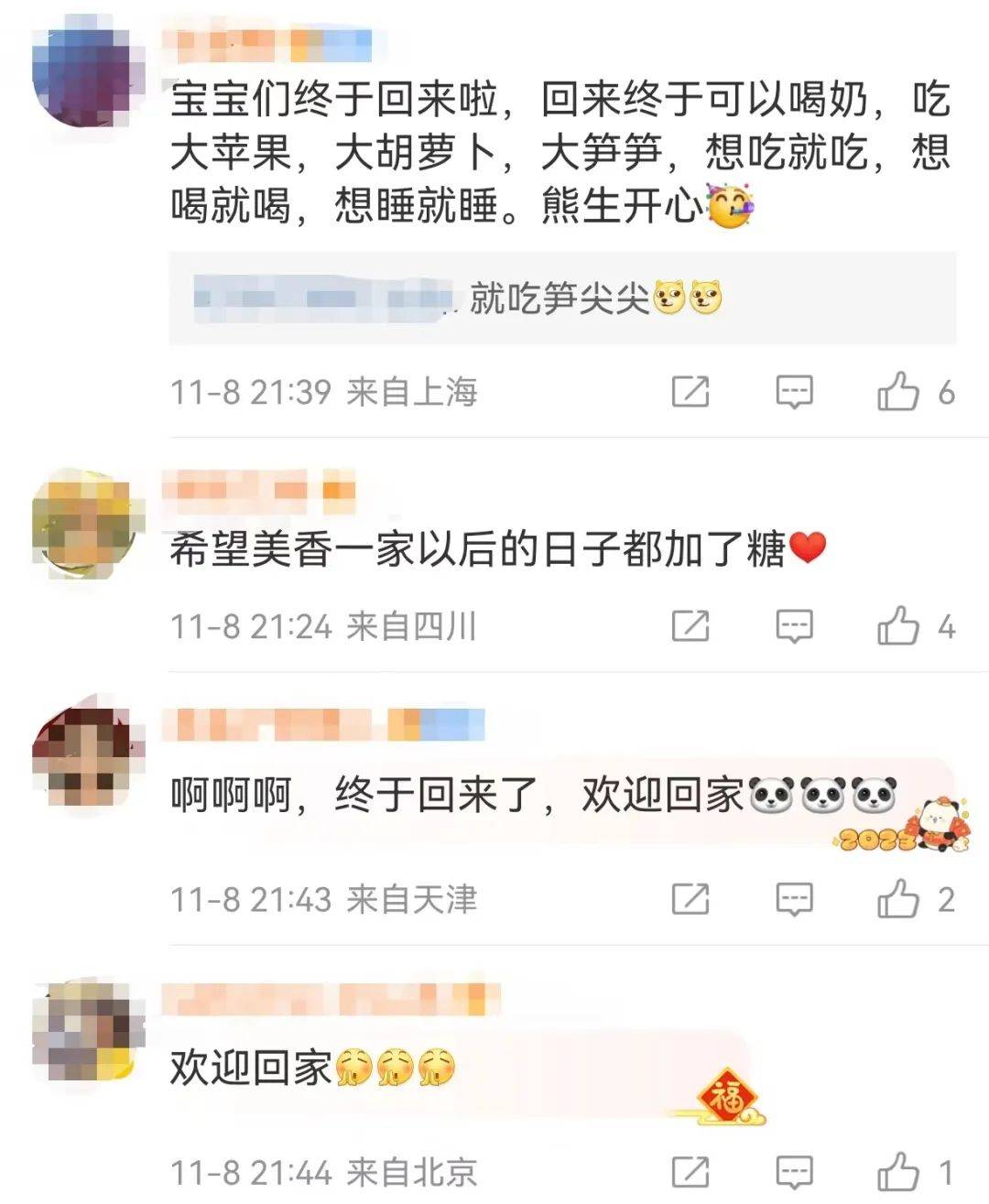The height and width of the screenshot is (1204, 989).
Task: Share the comment from 上海
Action: pos(690,392)
